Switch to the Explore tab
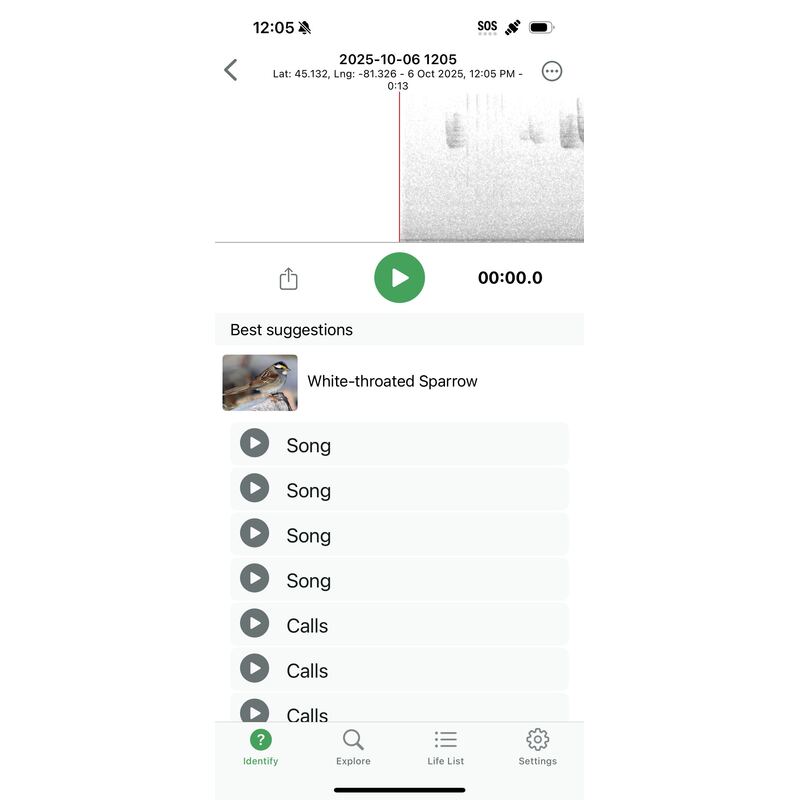The image size is (800, 800). click(x=353, y=747)
